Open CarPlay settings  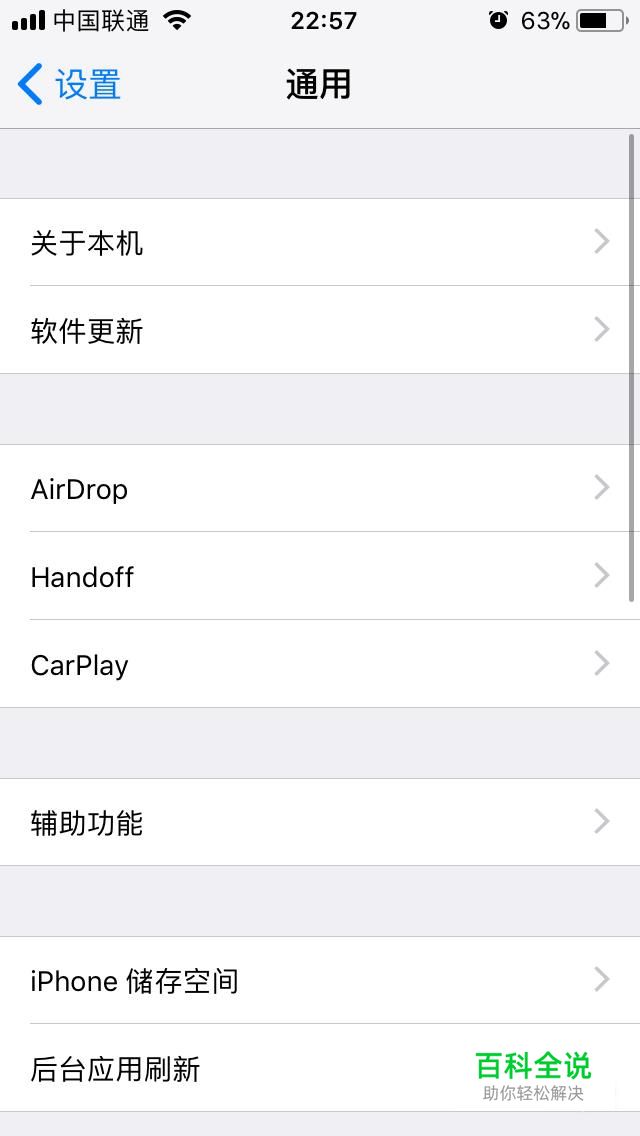[x=320, y=664]
